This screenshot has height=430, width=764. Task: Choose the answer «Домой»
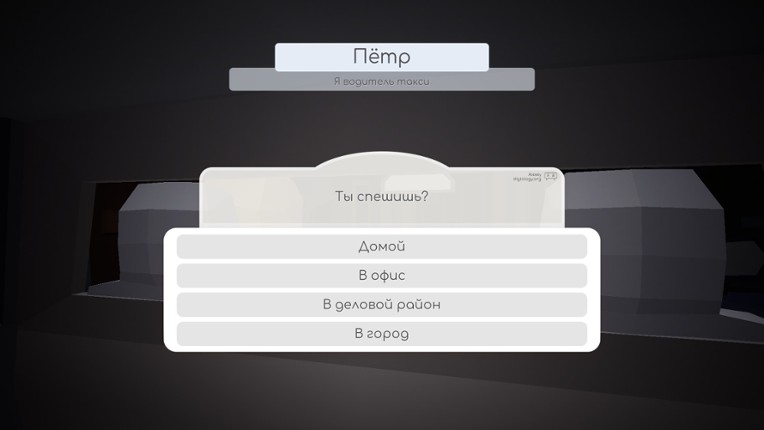(x=381, y=246)
